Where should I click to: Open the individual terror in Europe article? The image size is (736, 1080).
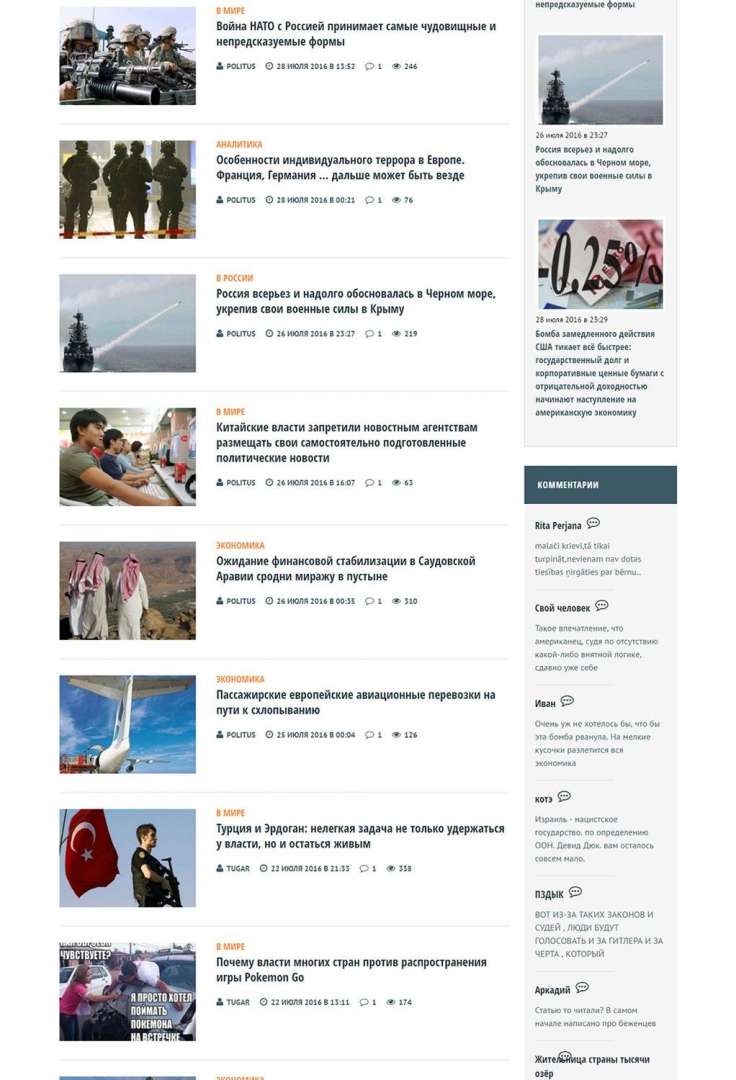tap(340, 168)
